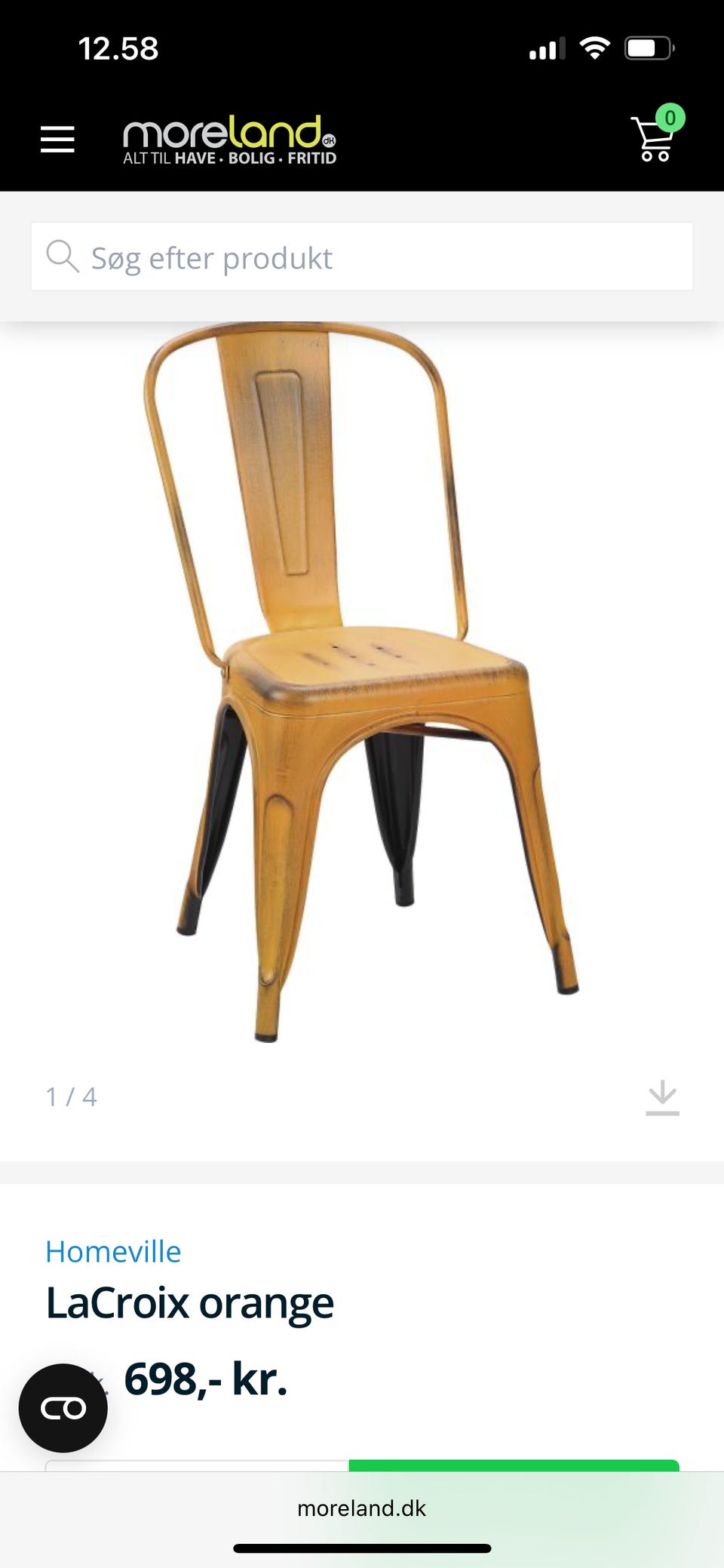Open the hamburger menu
Image resolution: width=724 pixels, height=1568 pixels.
pyautogui.click(x=57, y=140)
